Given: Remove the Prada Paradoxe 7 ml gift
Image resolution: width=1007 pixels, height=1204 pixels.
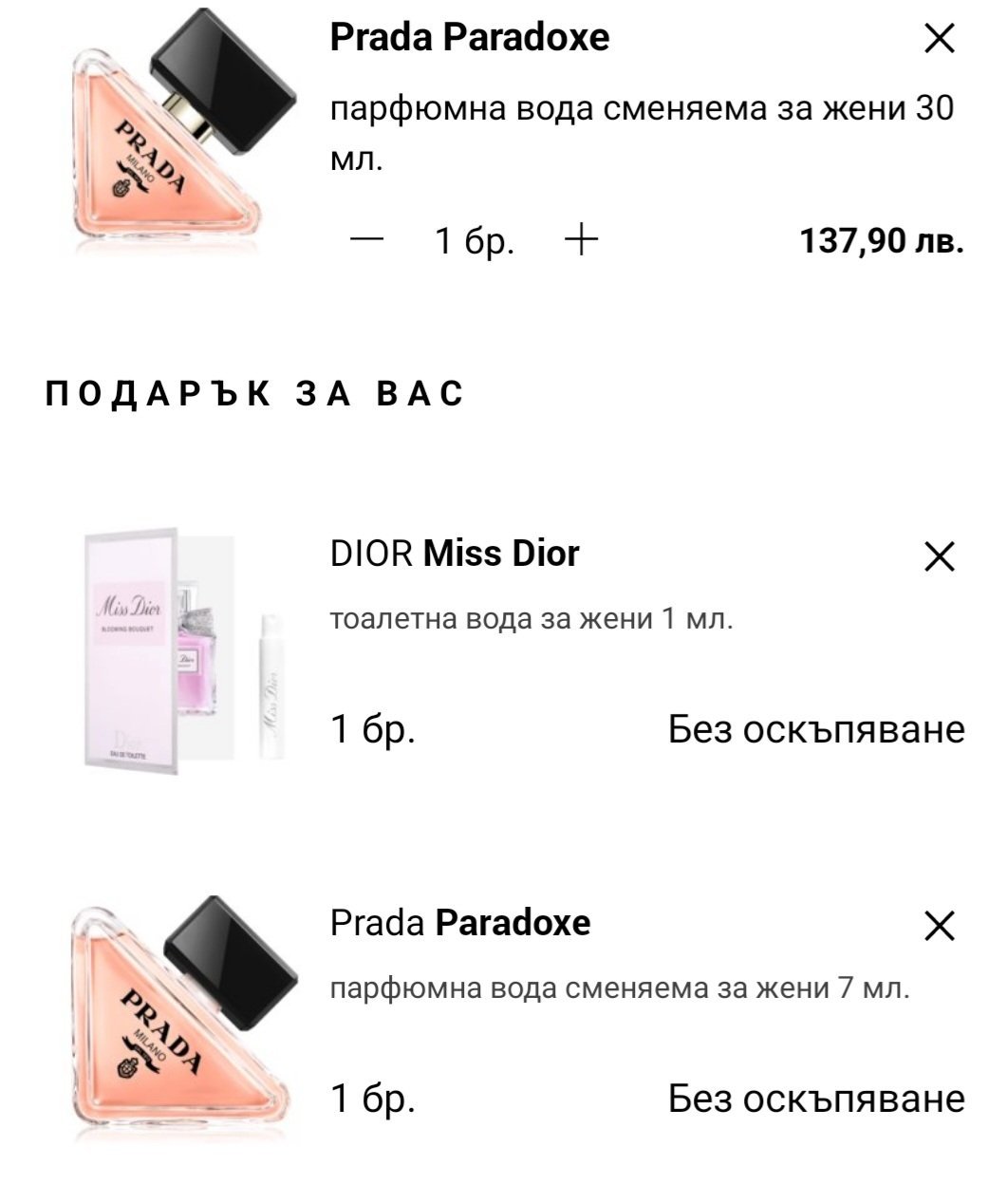Looking at the screenshot, I should (x=939, y=926).
